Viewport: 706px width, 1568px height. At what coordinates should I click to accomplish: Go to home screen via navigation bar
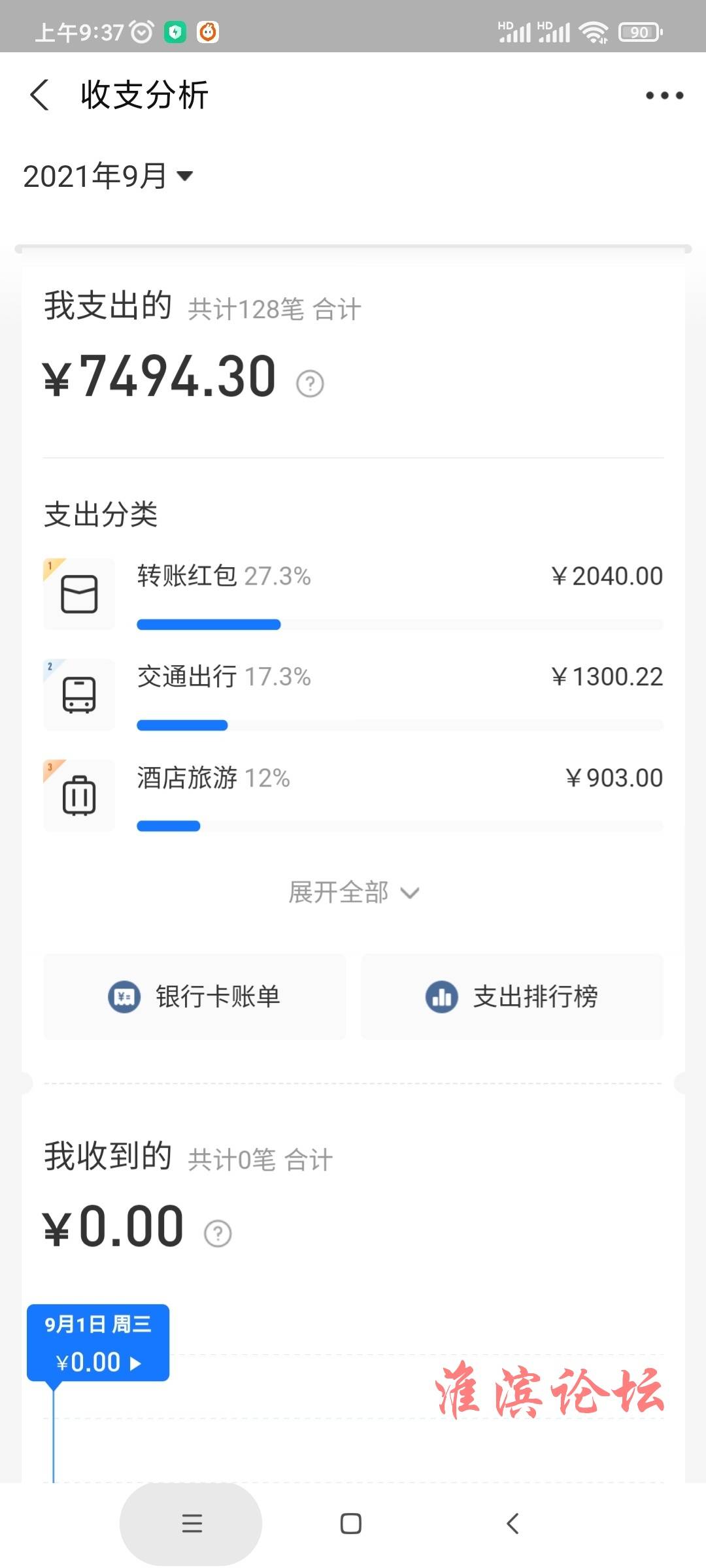pos(351,1523)
